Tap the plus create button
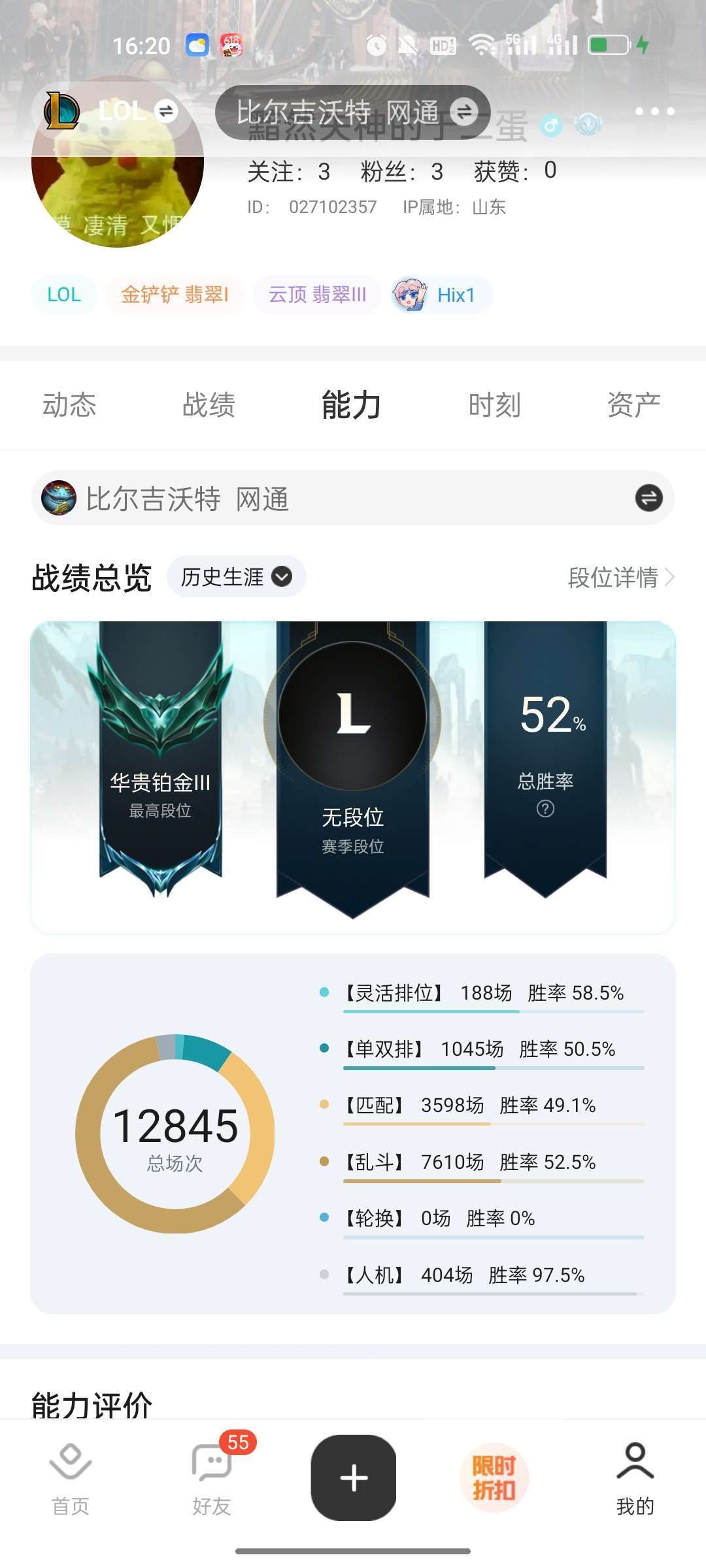706x1568 pixels. pos(354,1478)
